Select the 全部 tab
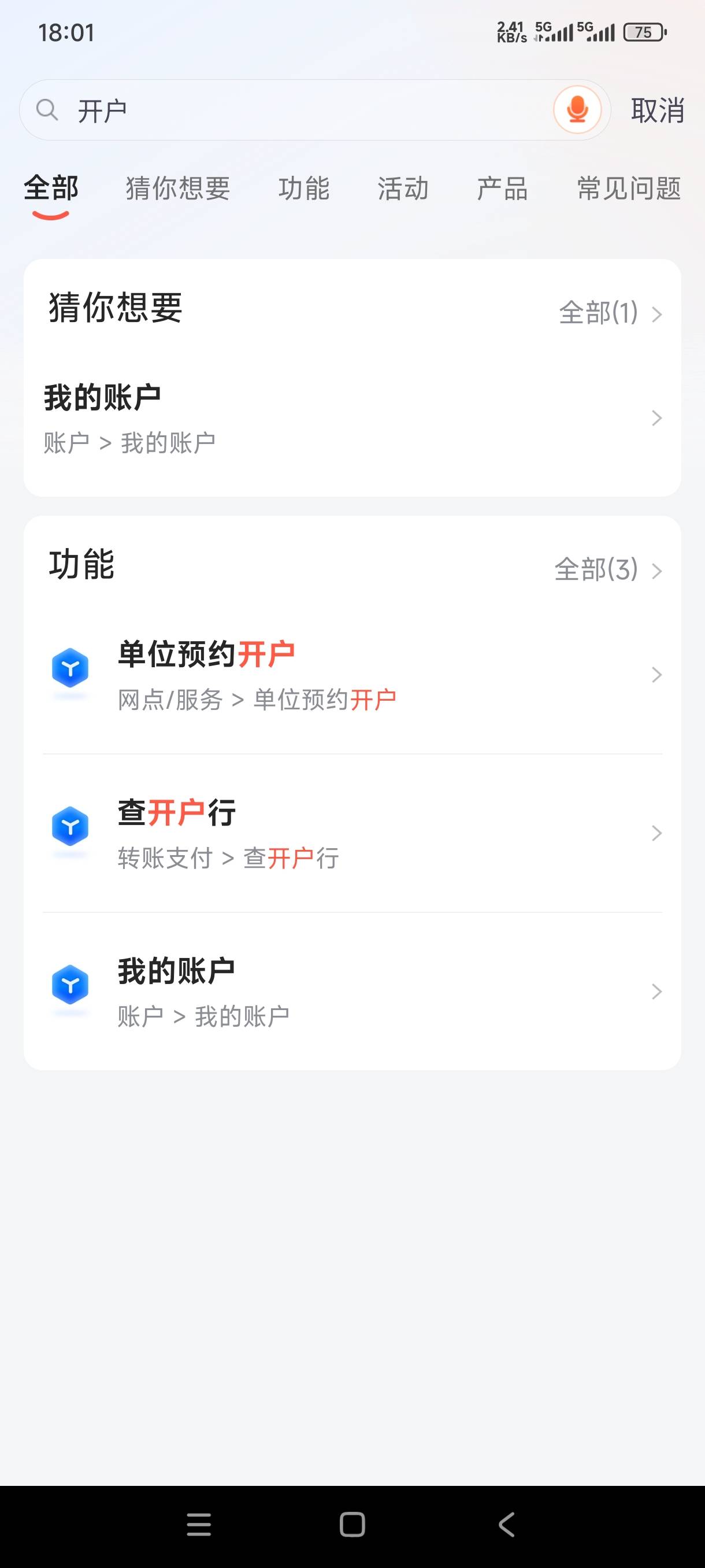 (51, 188)
